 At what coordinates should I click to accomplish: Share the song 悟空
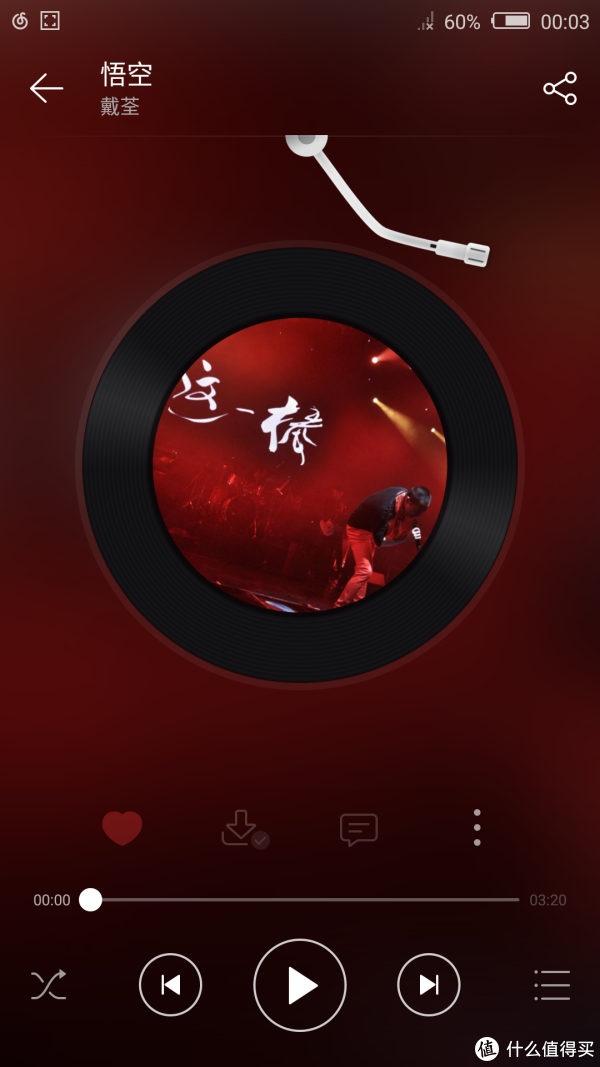[560, 88]
